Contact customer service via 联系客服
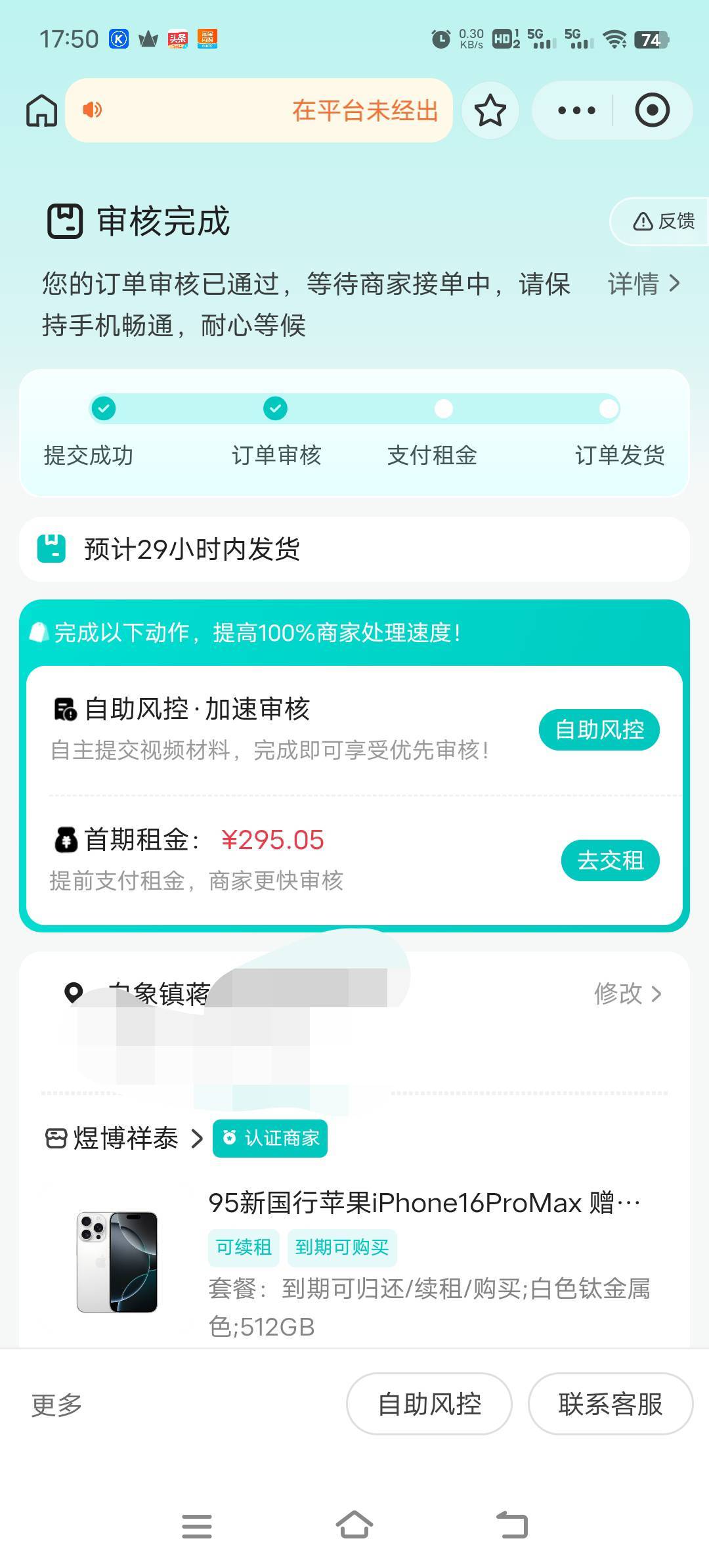 click(610, 1405)
